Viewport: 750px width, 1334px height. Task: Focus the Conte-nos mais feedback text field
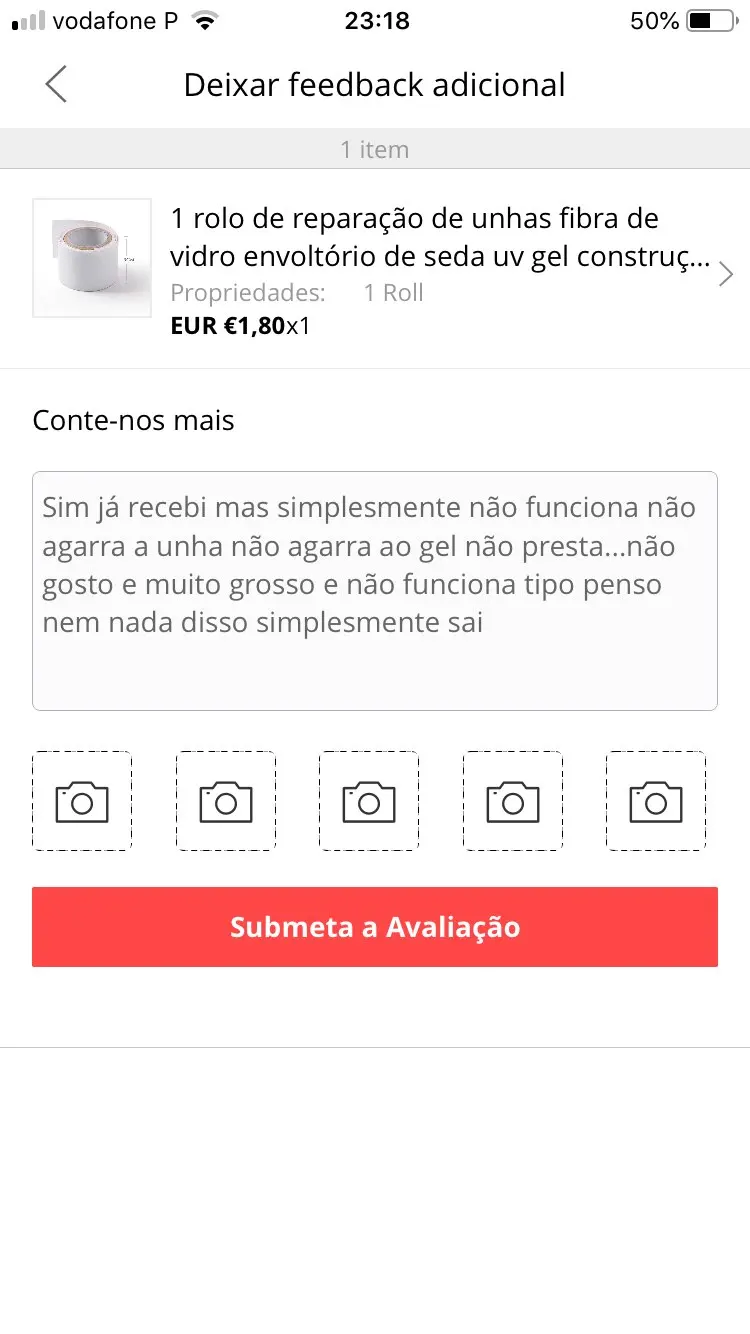374,590
